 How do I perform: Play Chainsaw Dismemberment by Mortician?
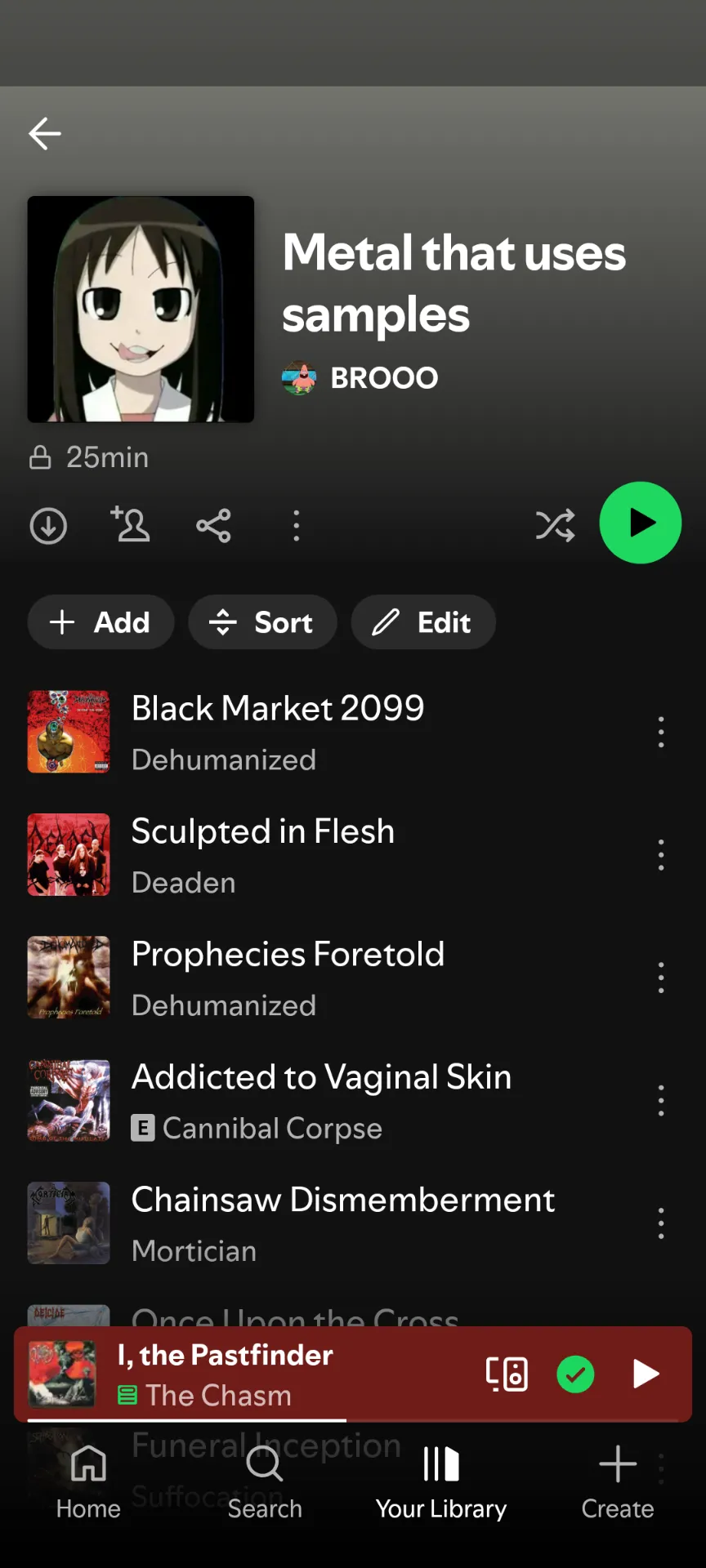point(343,1223)
